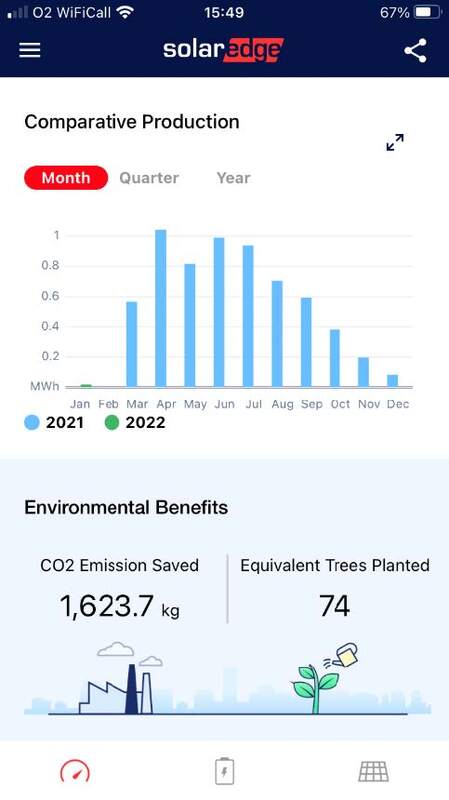Open the hamburger menu

pyautogui.click(x=30, y=50)
